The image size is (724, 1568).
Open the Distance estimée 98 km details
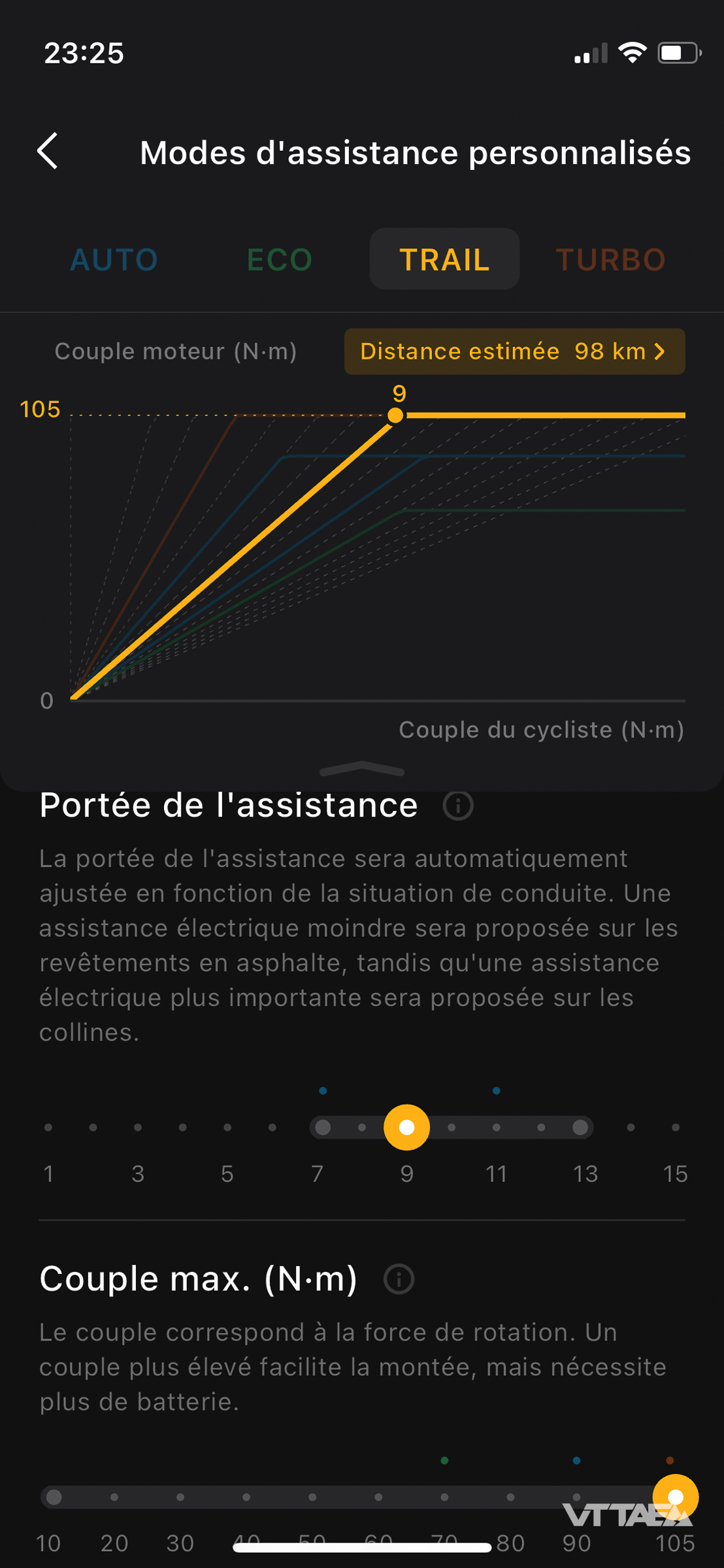(514, 351)
